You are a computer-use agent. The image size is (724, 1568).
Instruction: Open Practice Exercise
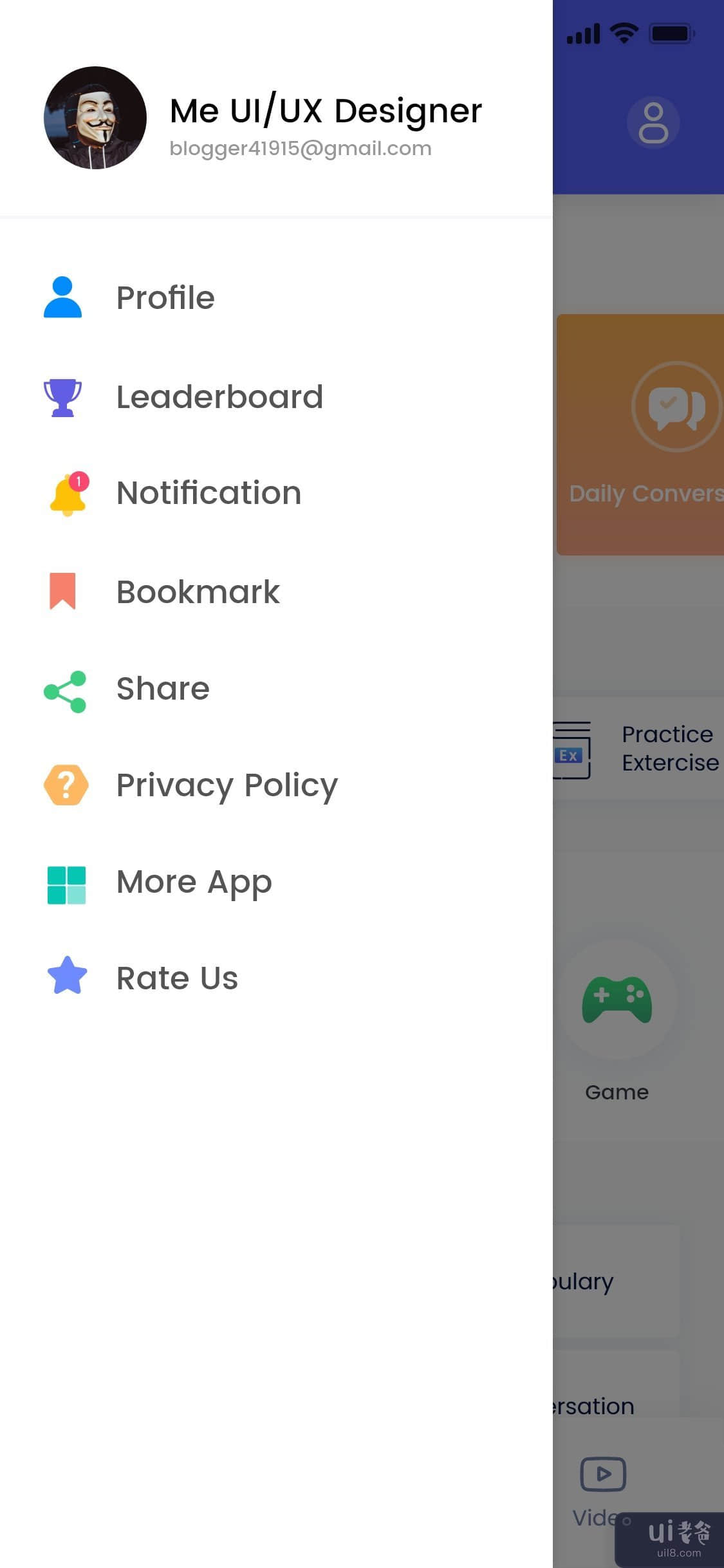tap(644, 748)
